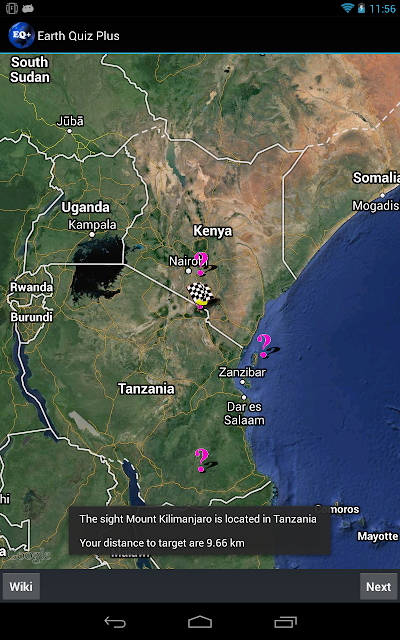400x640 pixels.
Task: Select the question mark marker off the coast near Zanzibar
Action: tap(264, 346)
